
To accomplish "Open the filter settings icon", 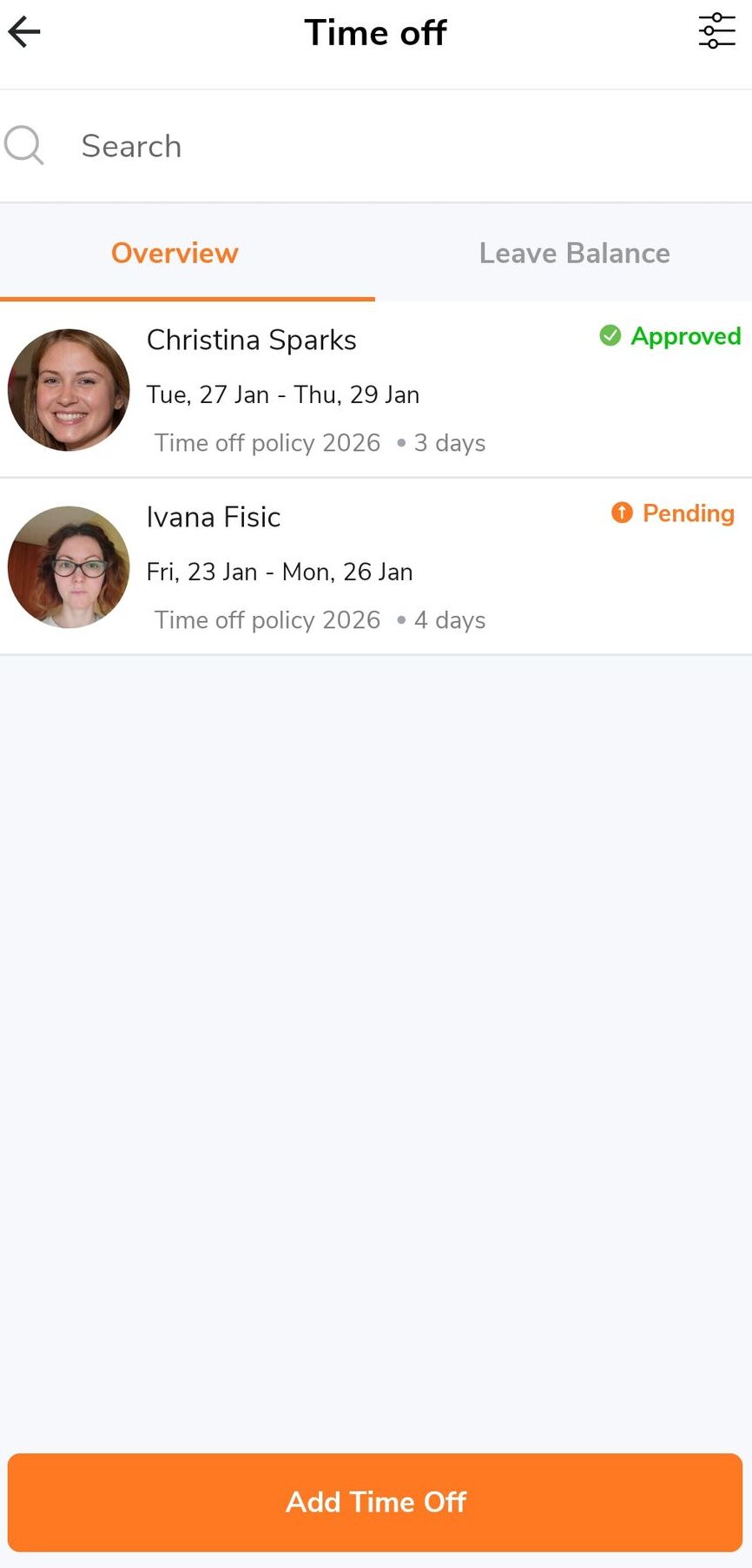I will pos(716,31).
